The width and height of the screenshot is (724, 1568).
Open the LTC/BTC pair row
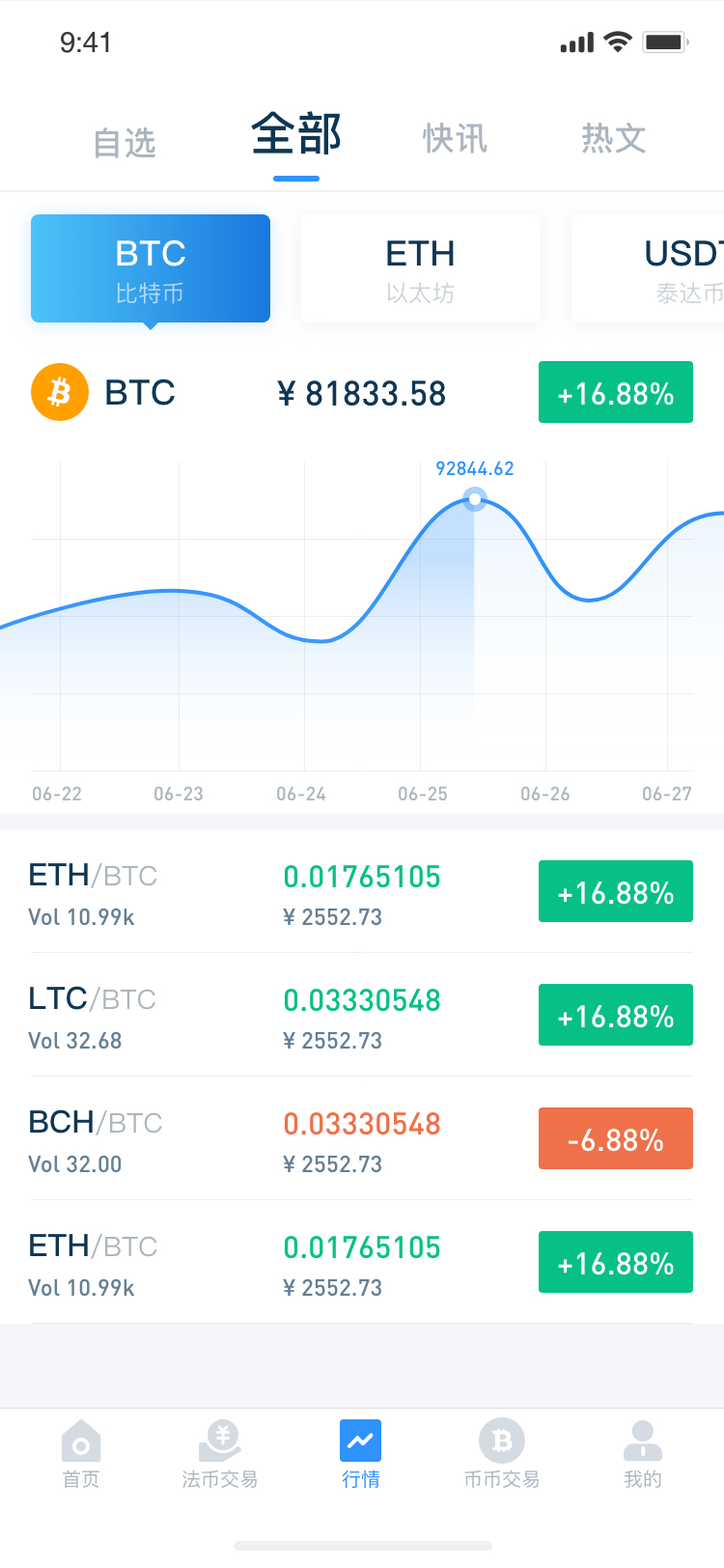pos(361,1015)
